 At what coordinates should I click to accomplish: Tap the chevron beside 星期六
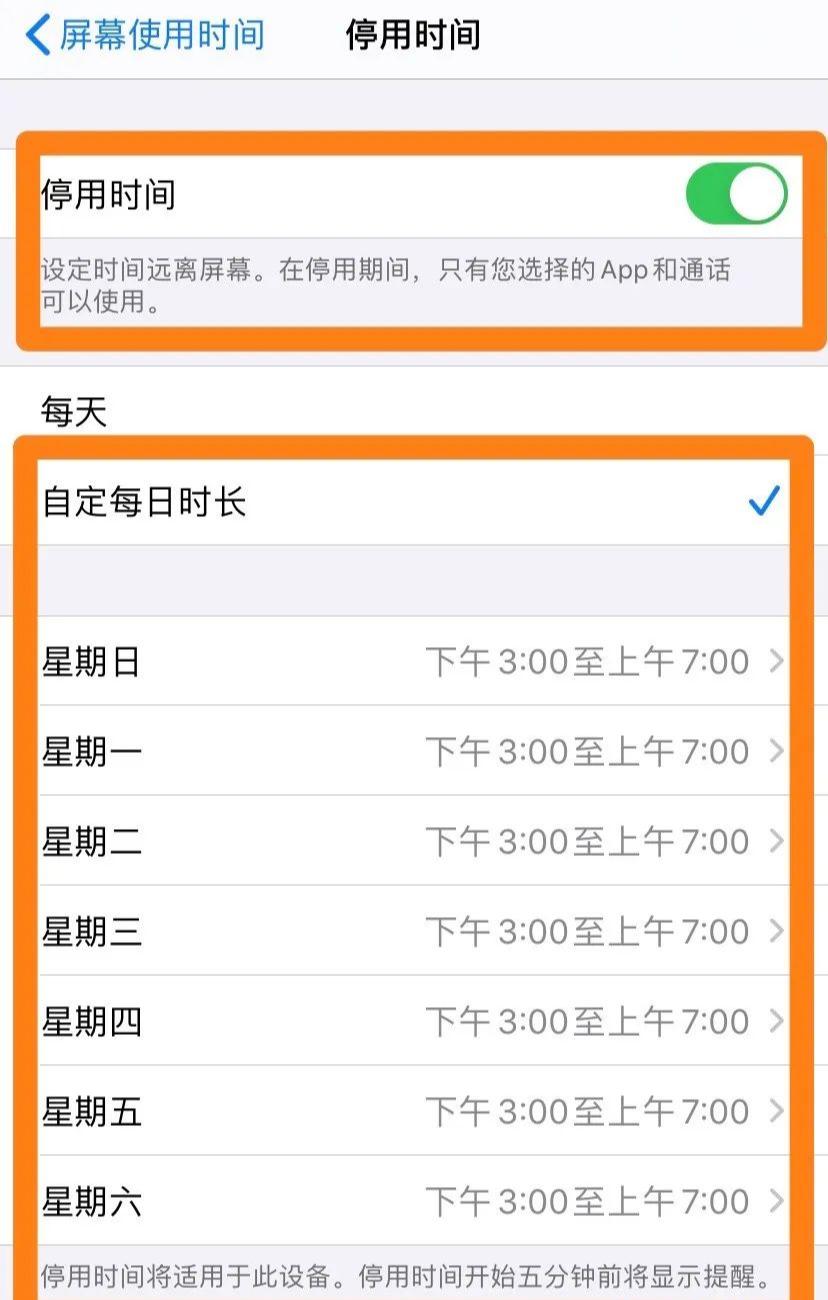[x=778, y=1201]
